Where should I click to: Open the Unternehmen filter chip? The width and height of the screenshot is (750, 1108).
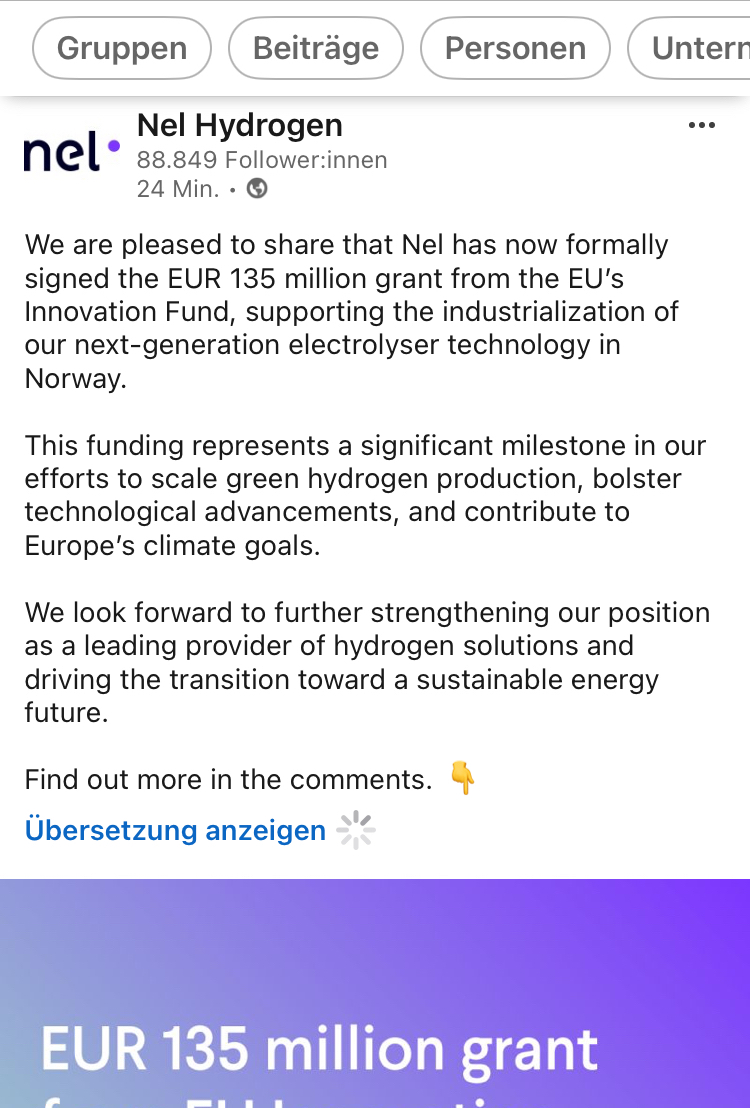pos(695,48)
